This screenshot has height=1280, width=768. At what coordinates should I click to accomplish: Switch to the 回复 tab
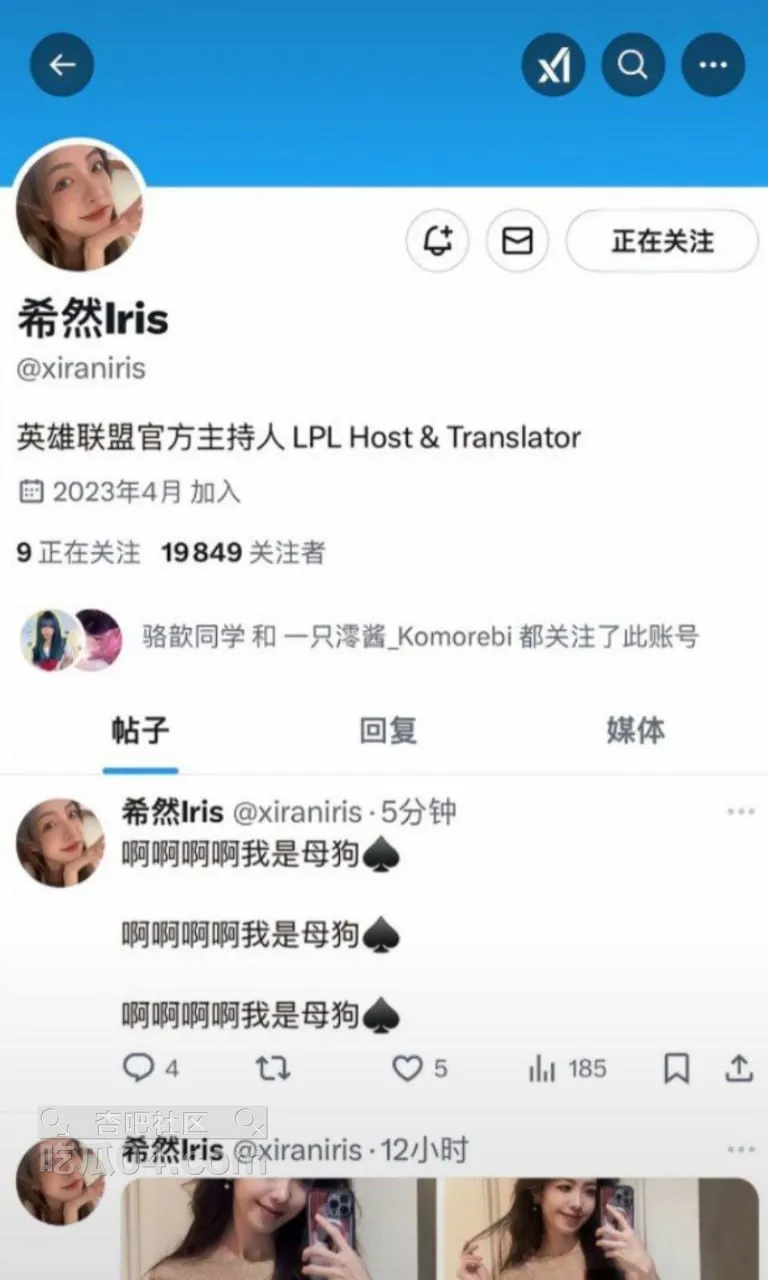[x=388, y=731]
